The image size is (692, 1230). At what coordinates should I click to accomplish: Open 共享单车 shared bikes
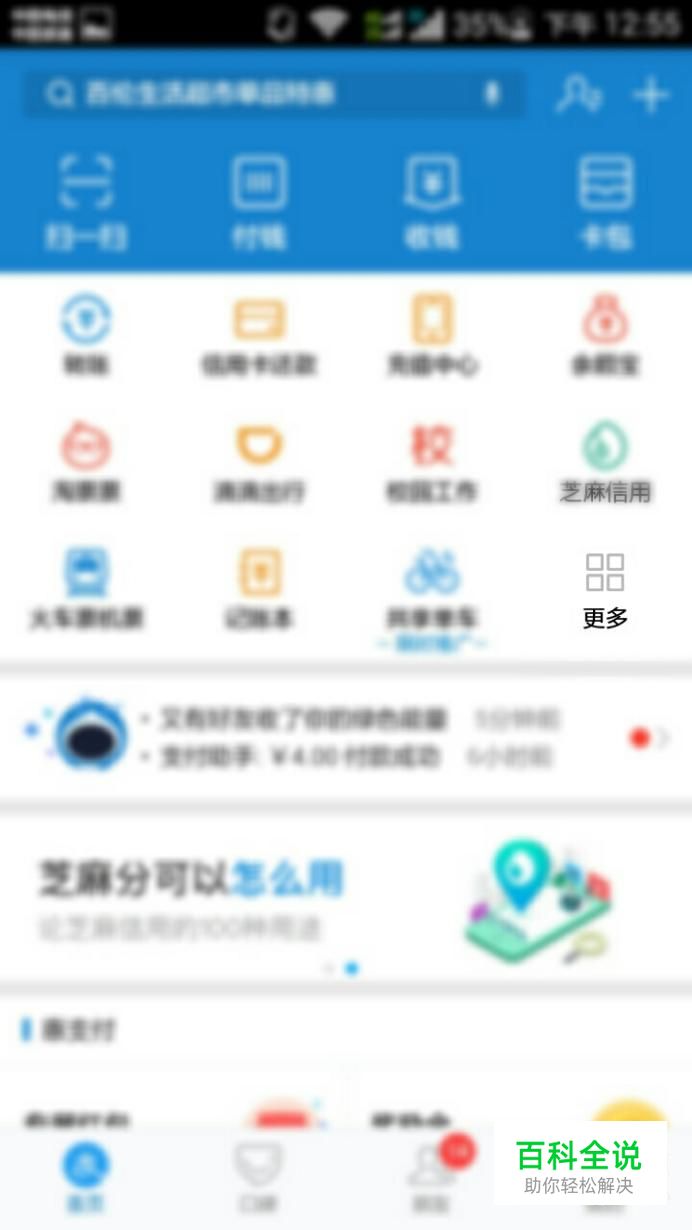coord(432,589)
